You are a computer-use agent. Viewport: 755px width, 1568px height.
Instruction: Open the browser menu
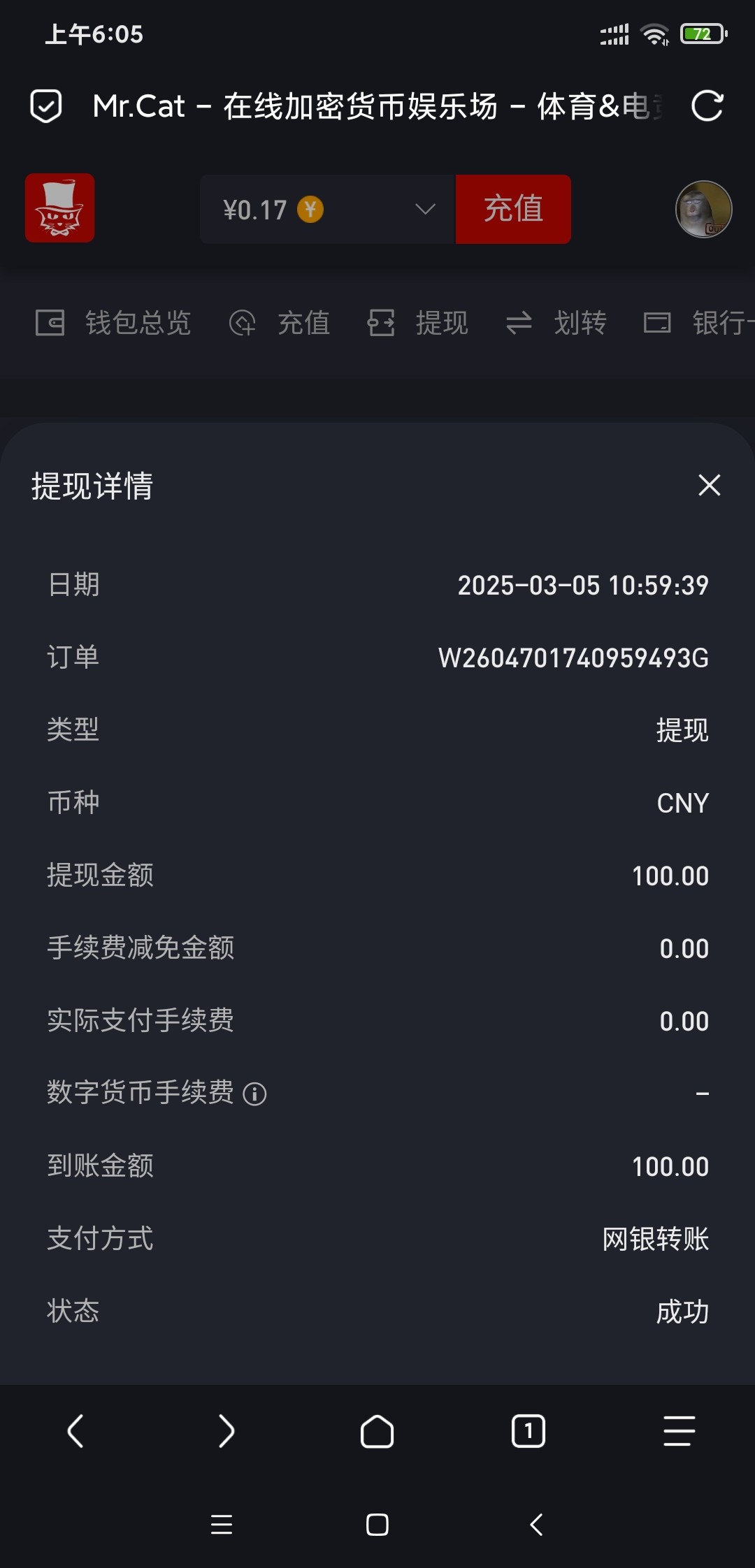coord(679,1430)
